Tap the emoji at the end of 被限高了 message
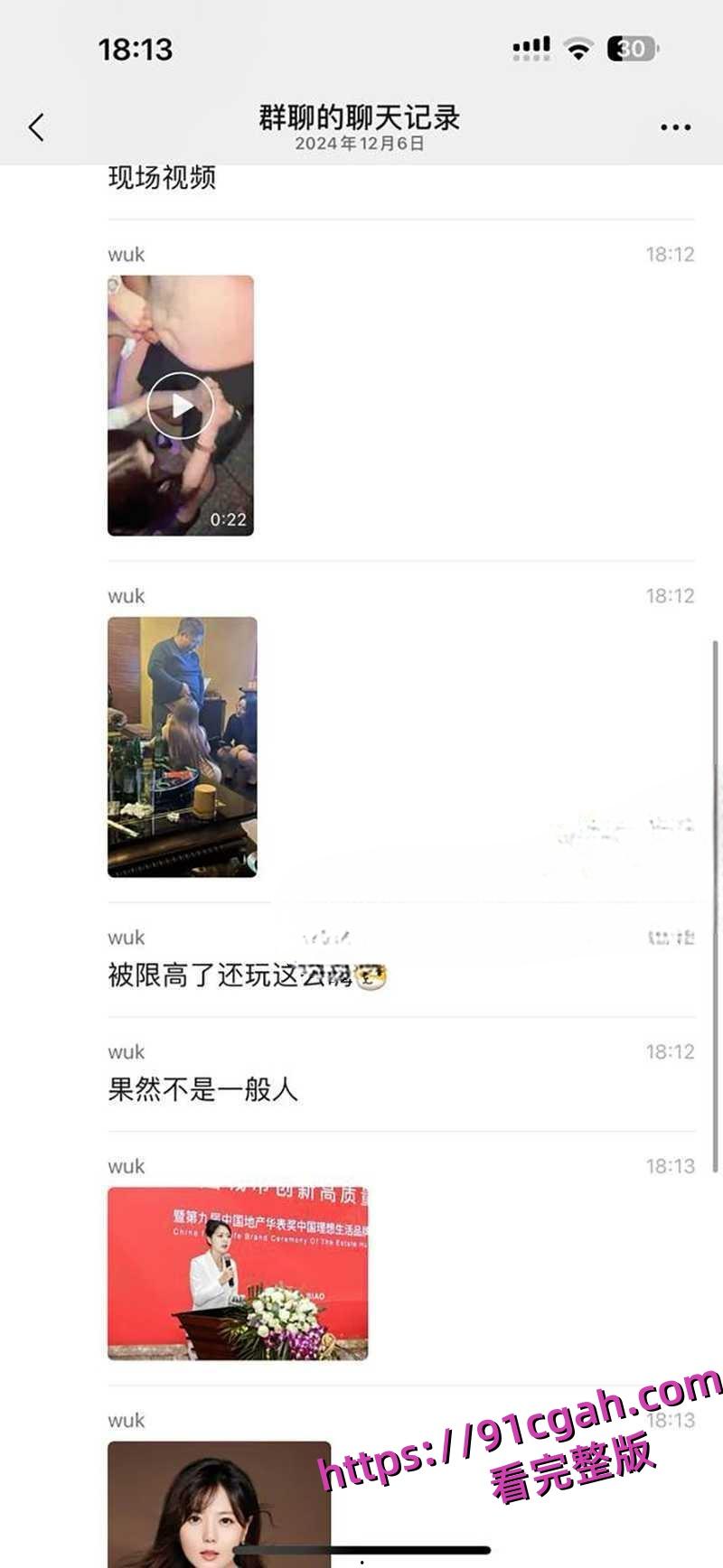The image size is (723, 1568). click(x=372, y=977)
